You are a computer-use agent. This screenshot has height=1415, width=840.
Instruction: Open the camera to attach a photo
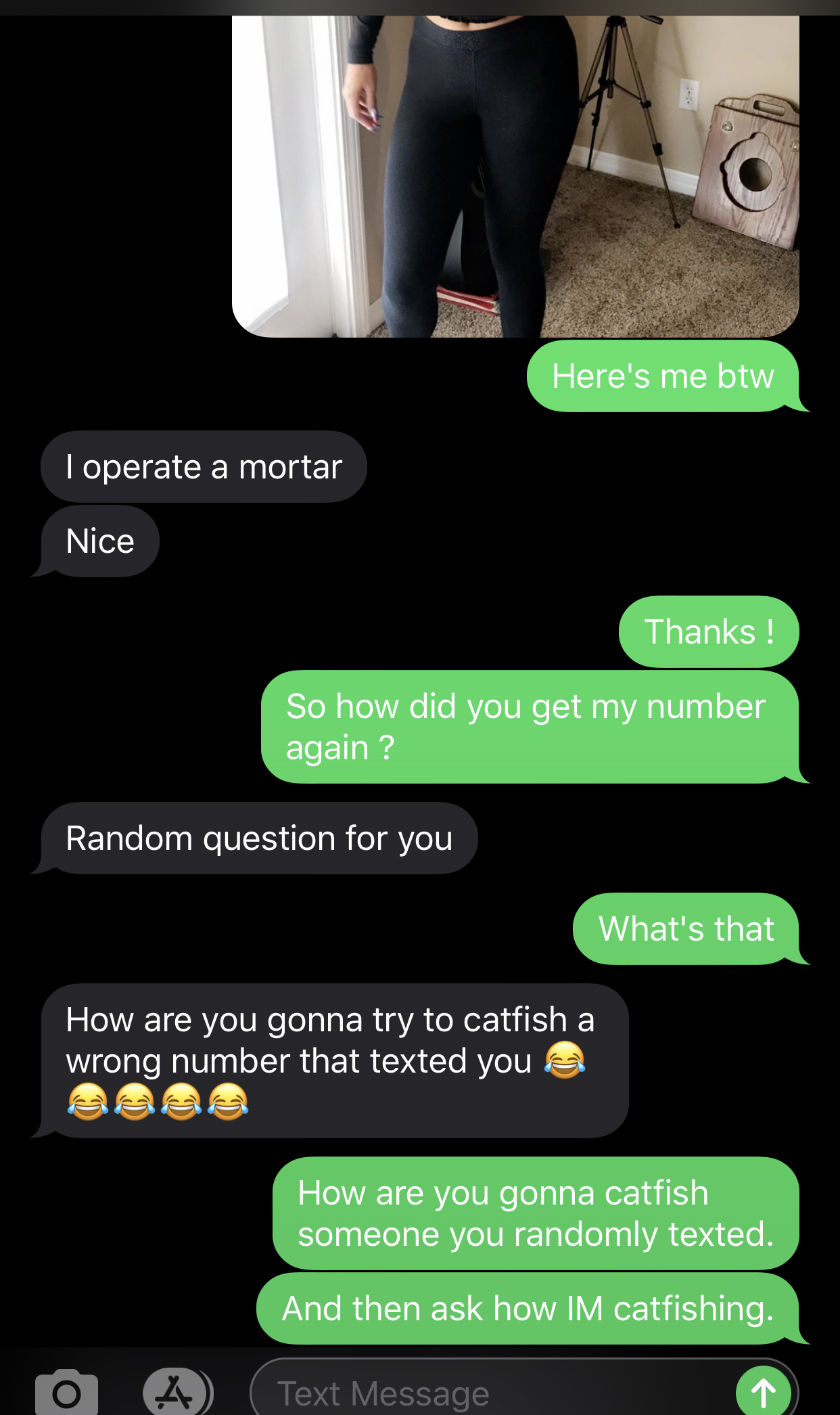pos(66,1393)
